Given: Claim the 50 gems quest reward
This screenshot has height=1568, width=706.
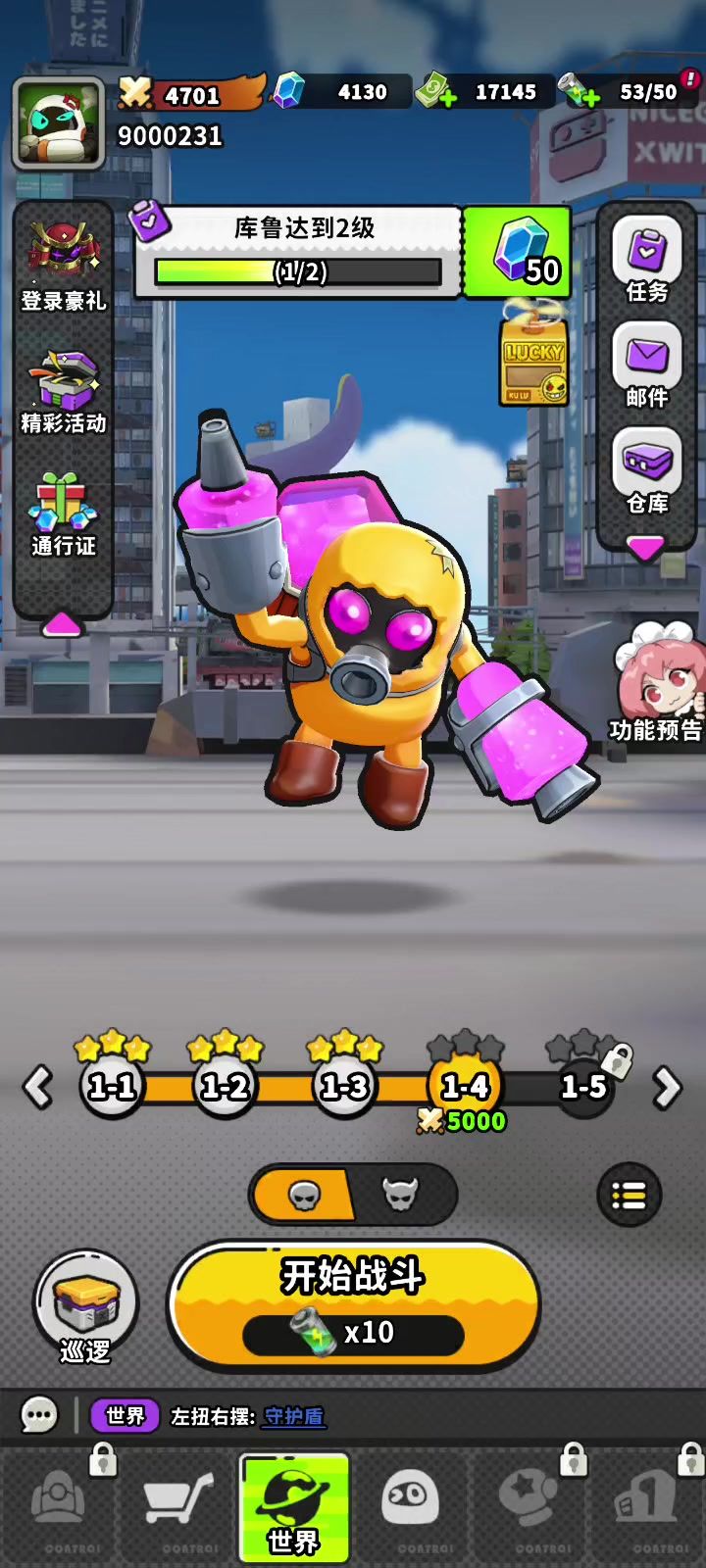Looking at the screenshot, I should point(517,252).
